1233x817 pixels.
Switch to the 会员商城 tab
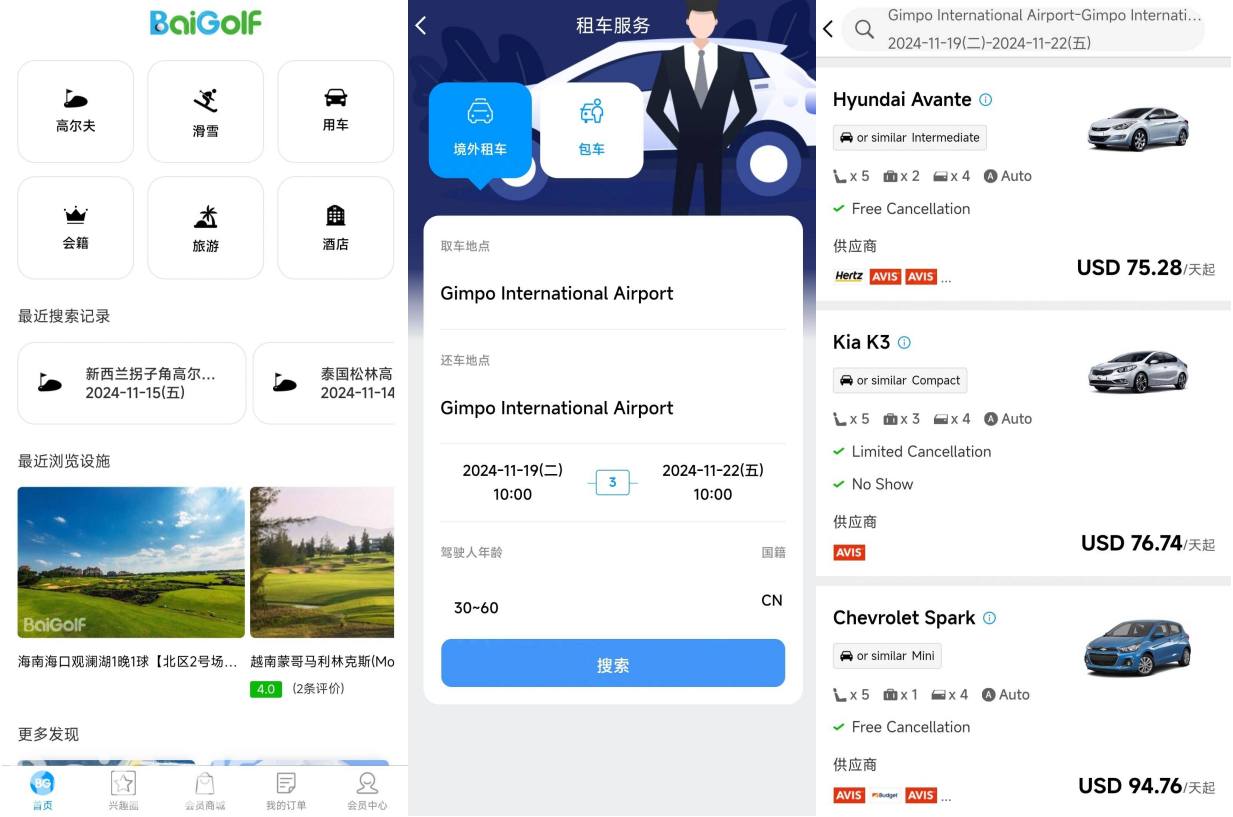coord(205,790)
